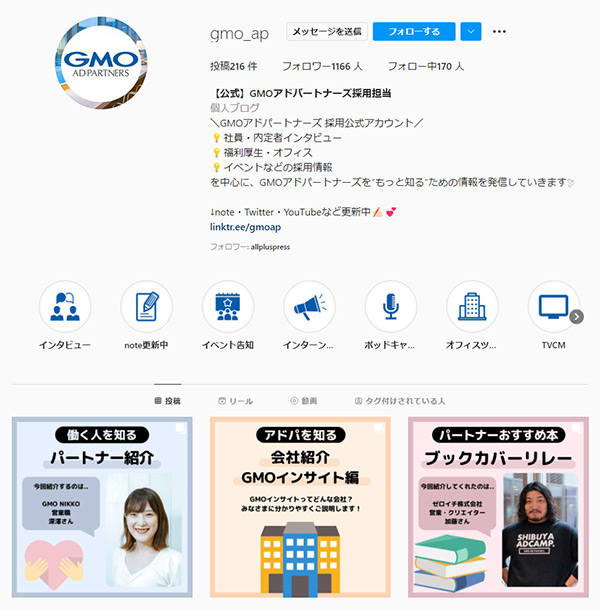Follow gmo_ap with フォローする
Screen dimensions: 600x610
pyautogui.click(x=414, y=32)
